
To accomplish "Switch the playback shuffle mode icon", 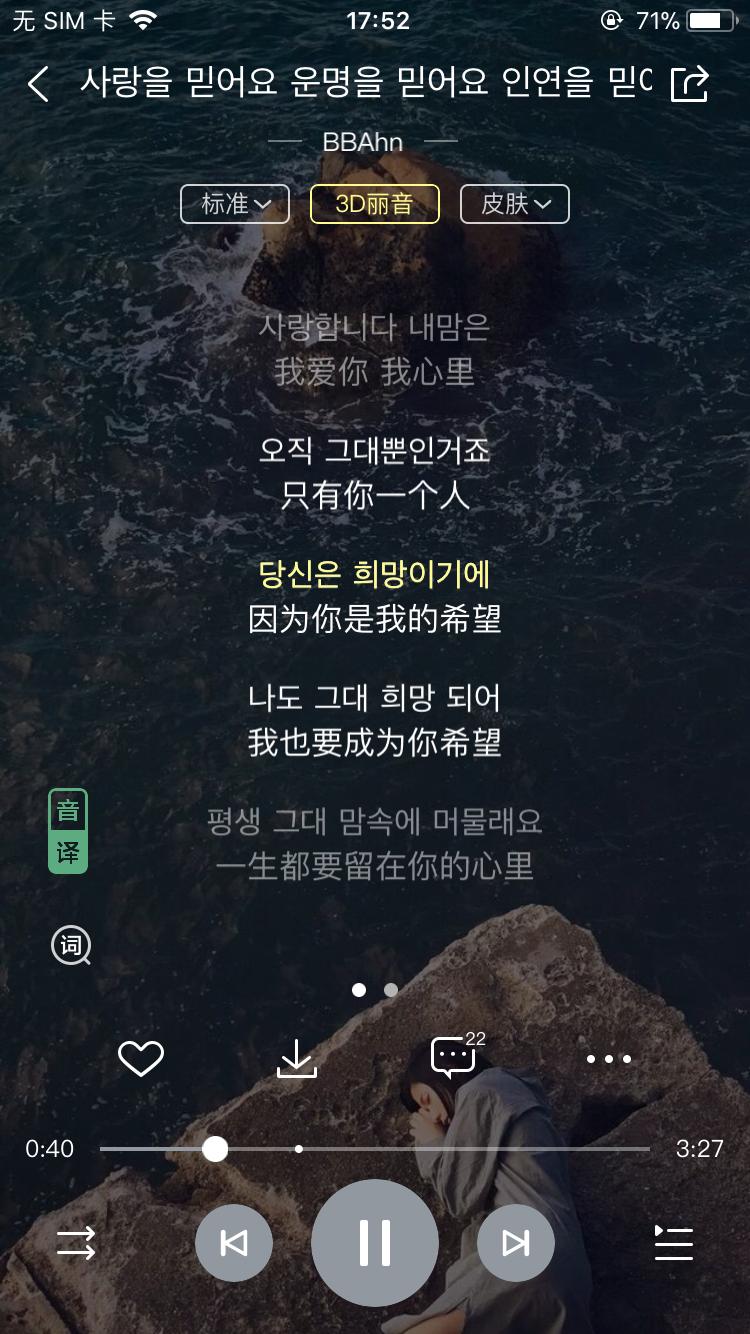I will (75, 1243).
